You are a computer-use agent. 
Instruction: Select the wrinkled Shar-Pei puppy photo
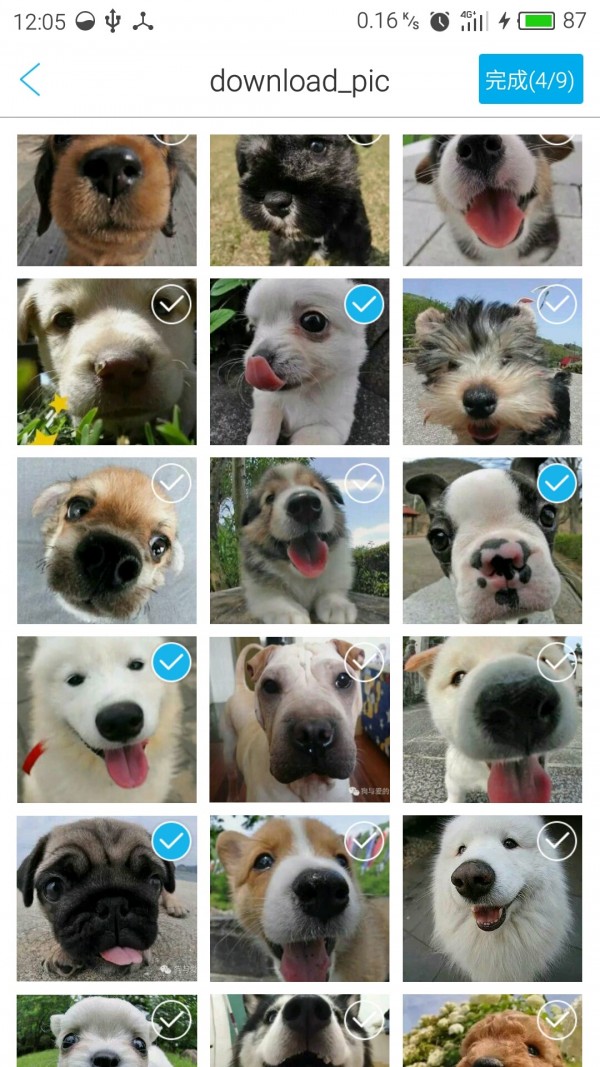(364, 662)
